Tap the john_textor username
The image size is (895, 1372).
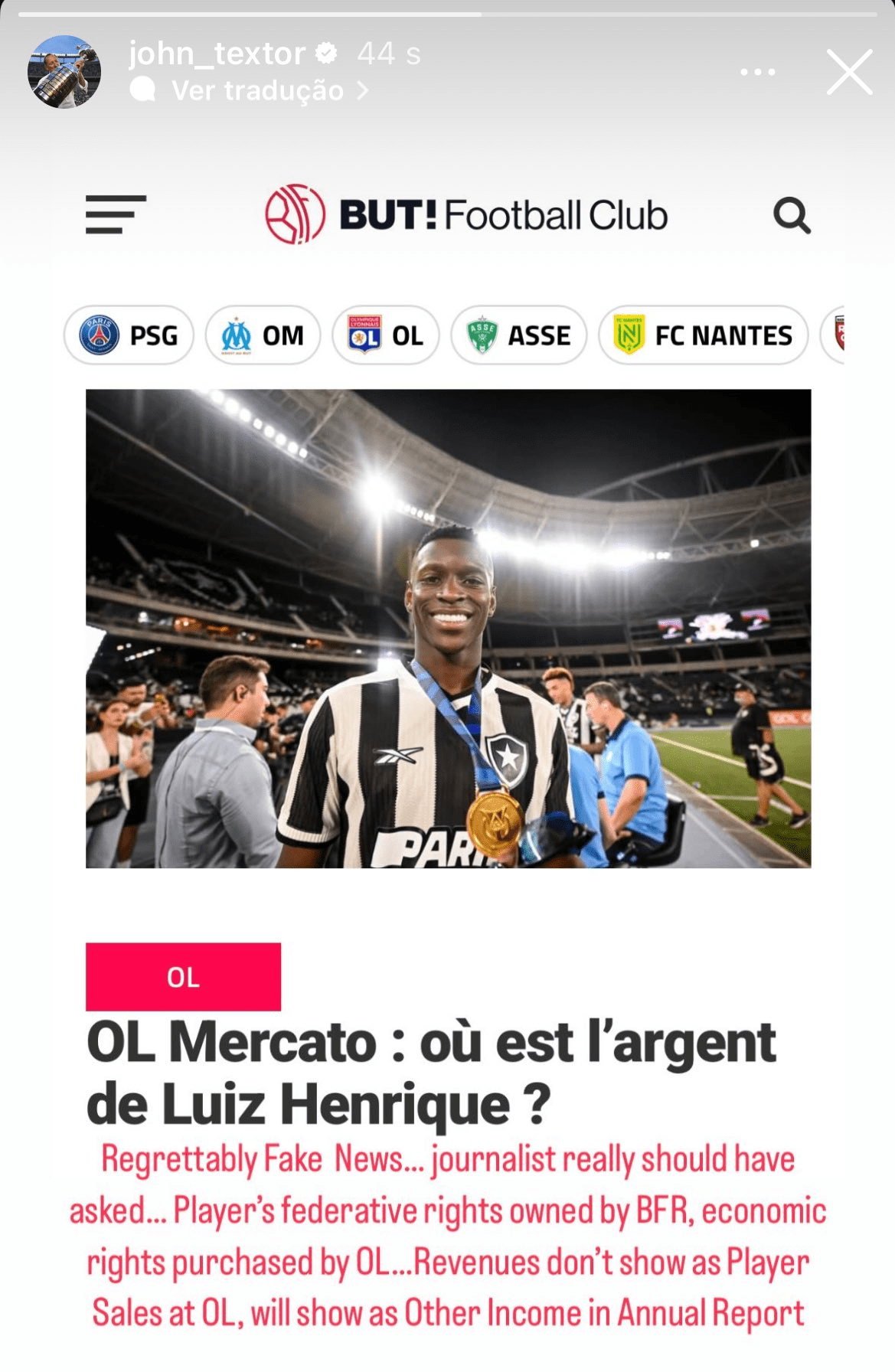[x=217, y=54]
